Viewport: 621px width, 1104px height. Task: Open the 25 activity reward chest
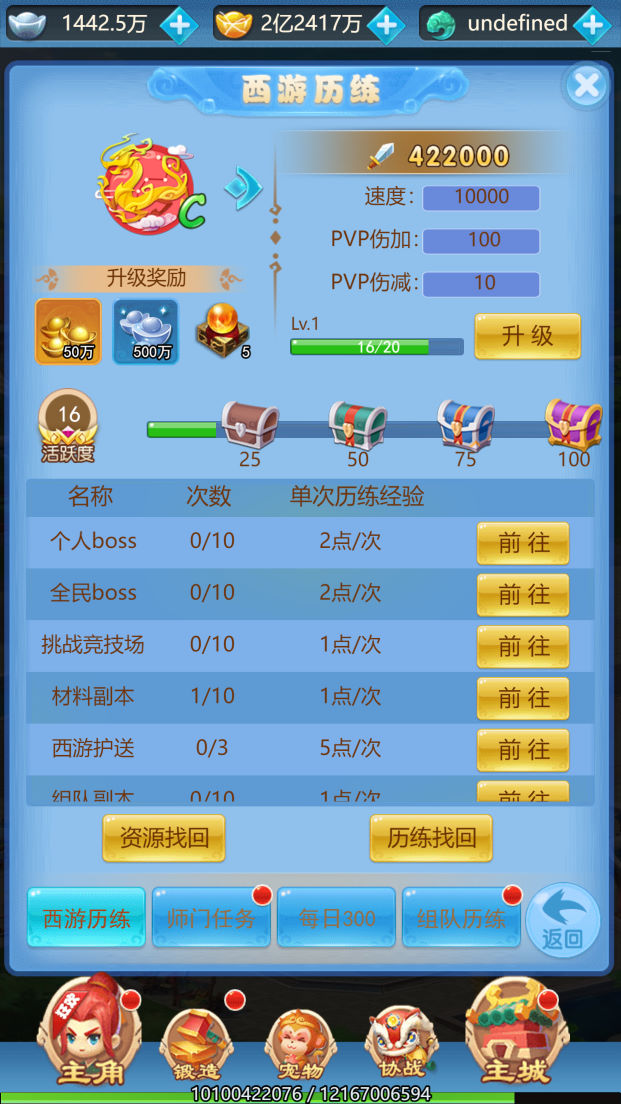pos(249,424)
